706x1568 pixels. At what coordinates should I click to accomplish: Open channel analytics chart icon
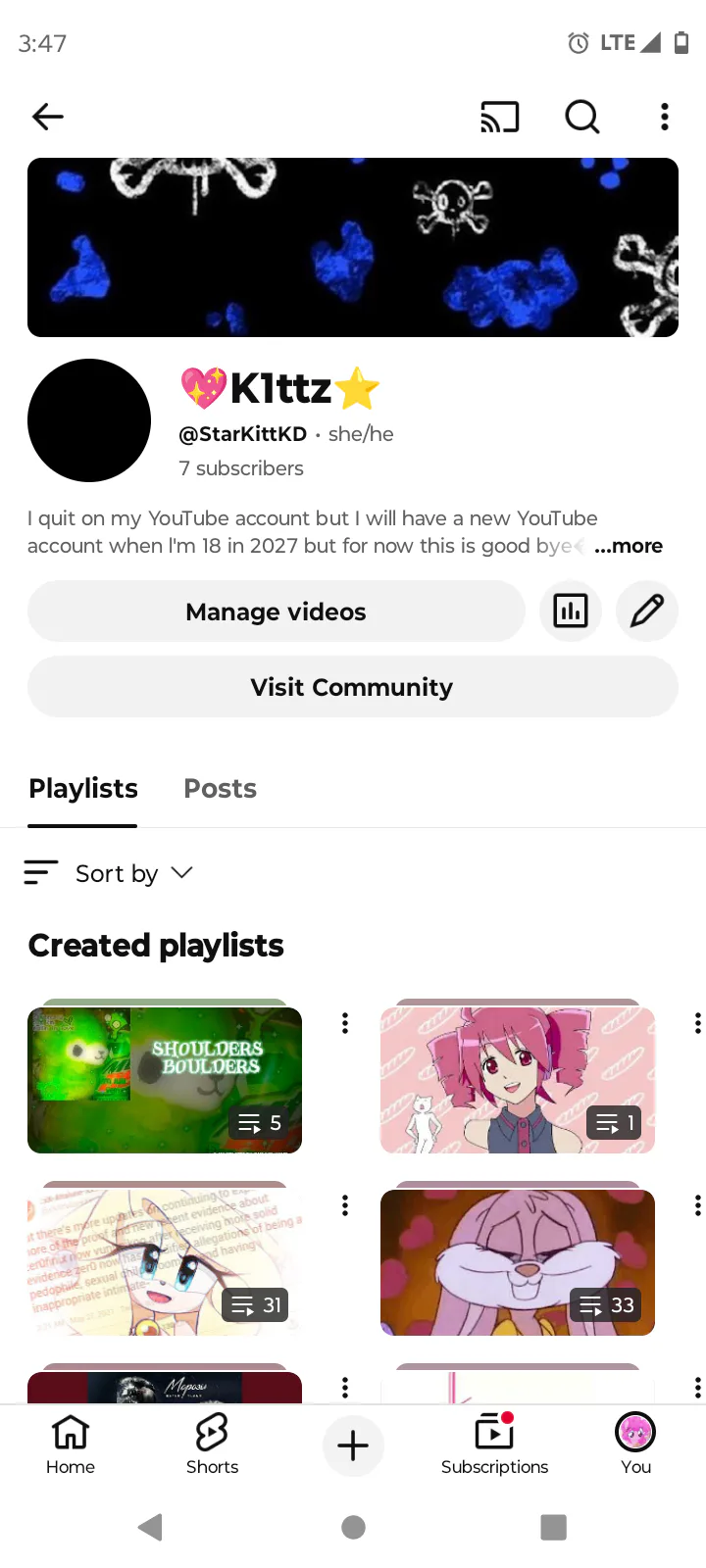[x=571, y=612]
